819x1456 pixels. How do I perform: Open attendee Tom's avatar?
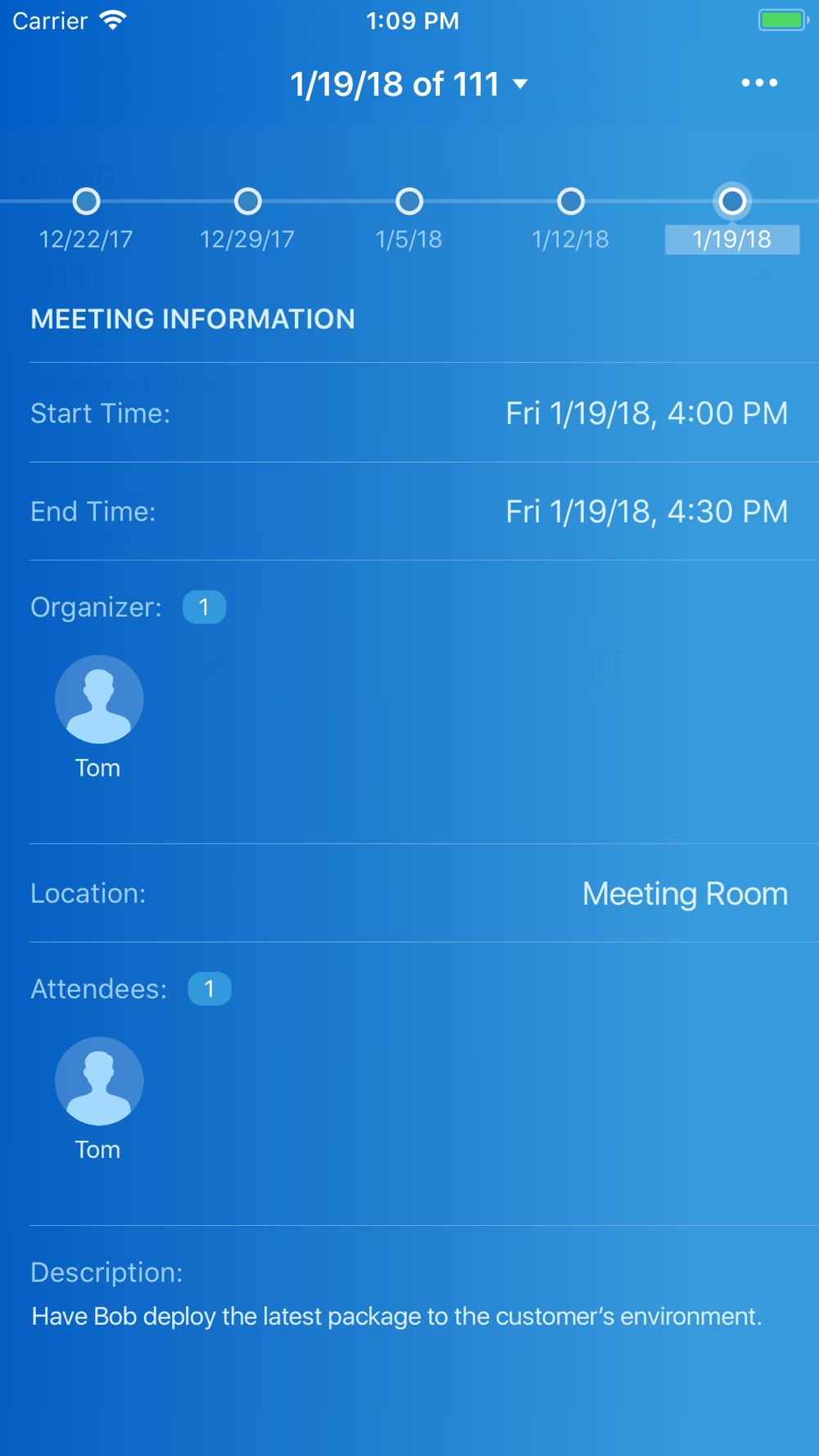pos(99,1081)
